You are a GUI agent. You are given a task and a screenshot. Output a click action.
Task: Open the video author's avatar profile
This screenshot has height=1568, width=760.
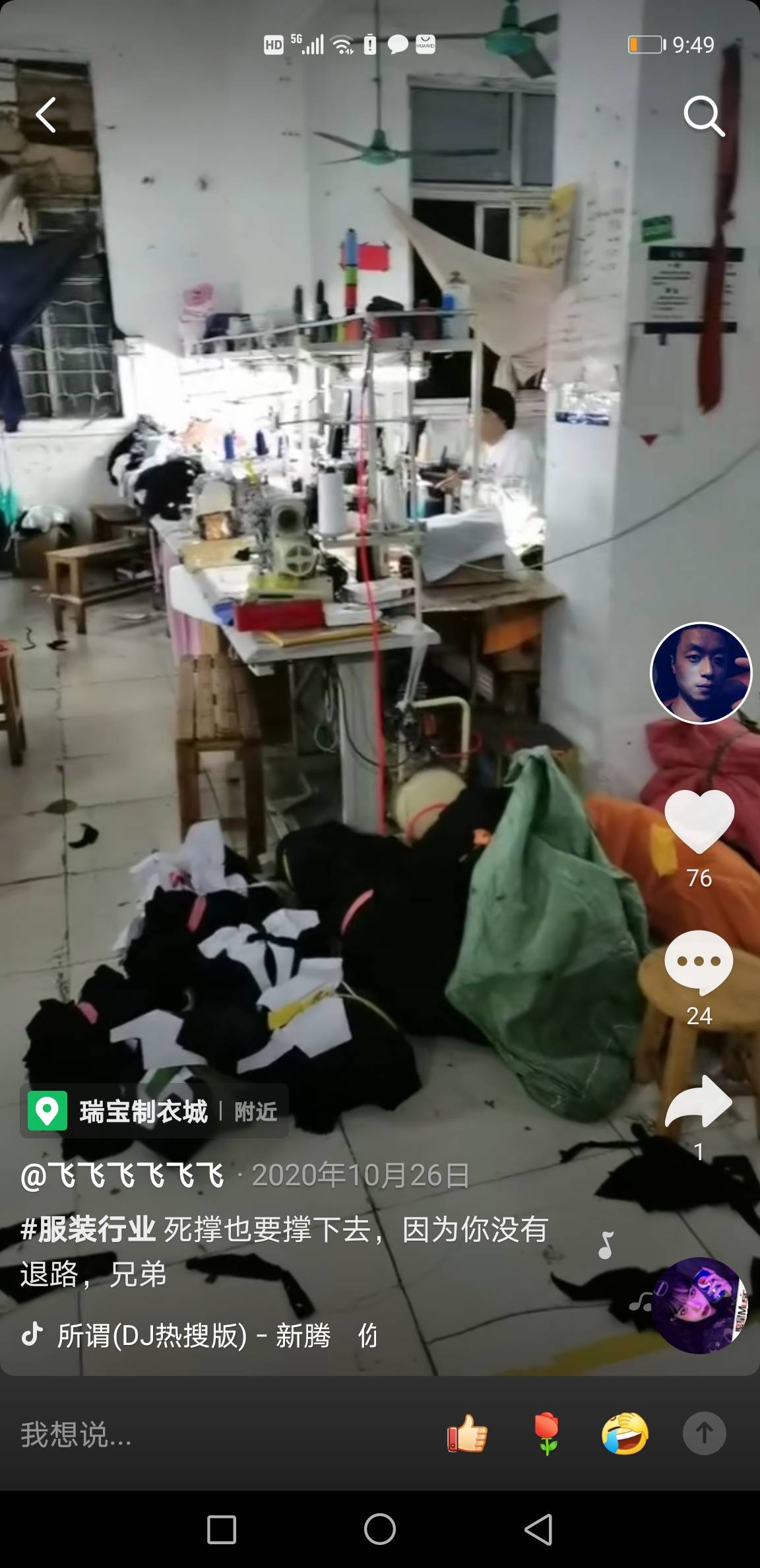(701, 673)
